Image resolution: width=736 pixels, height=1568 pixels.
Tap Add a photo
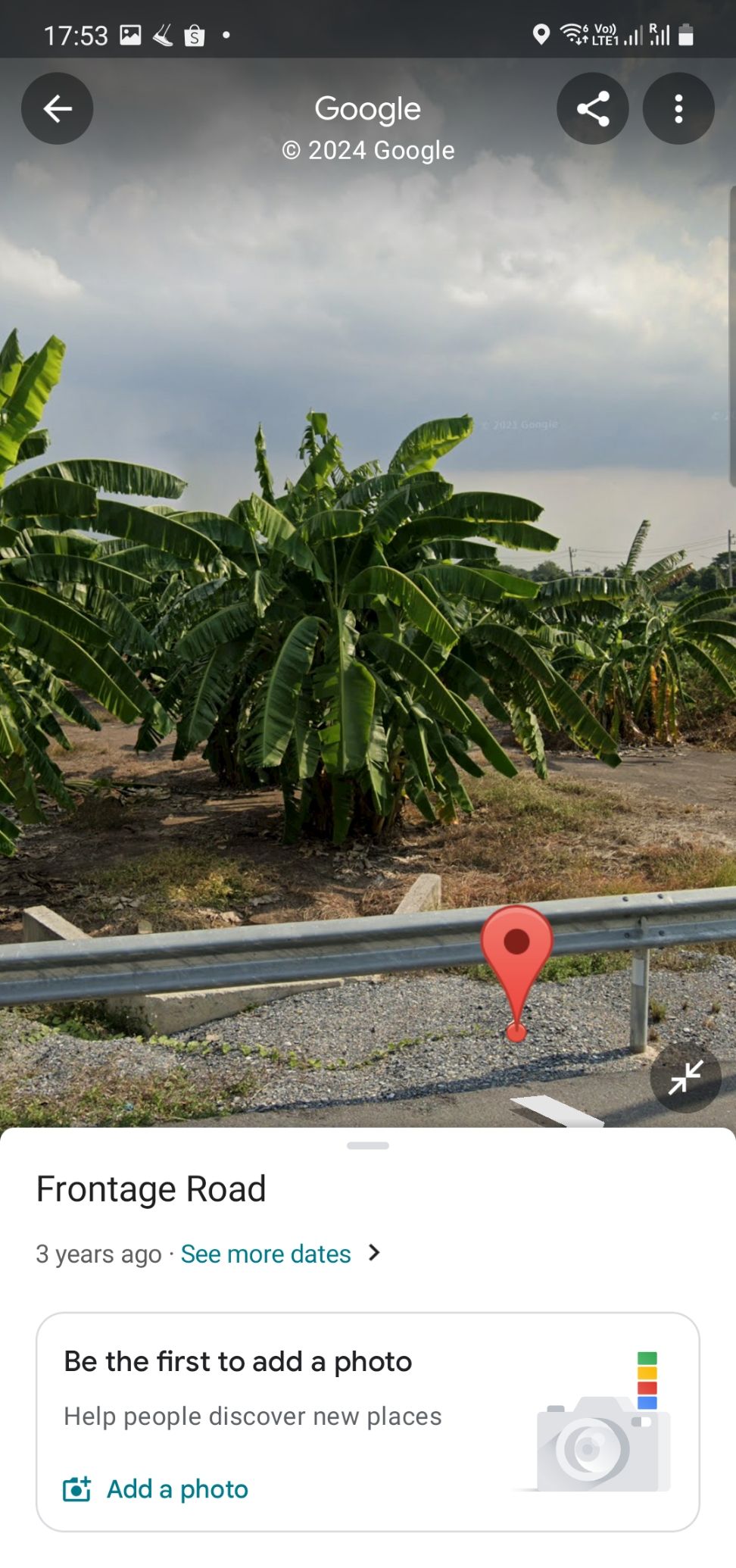click(x=155, y=1488)
